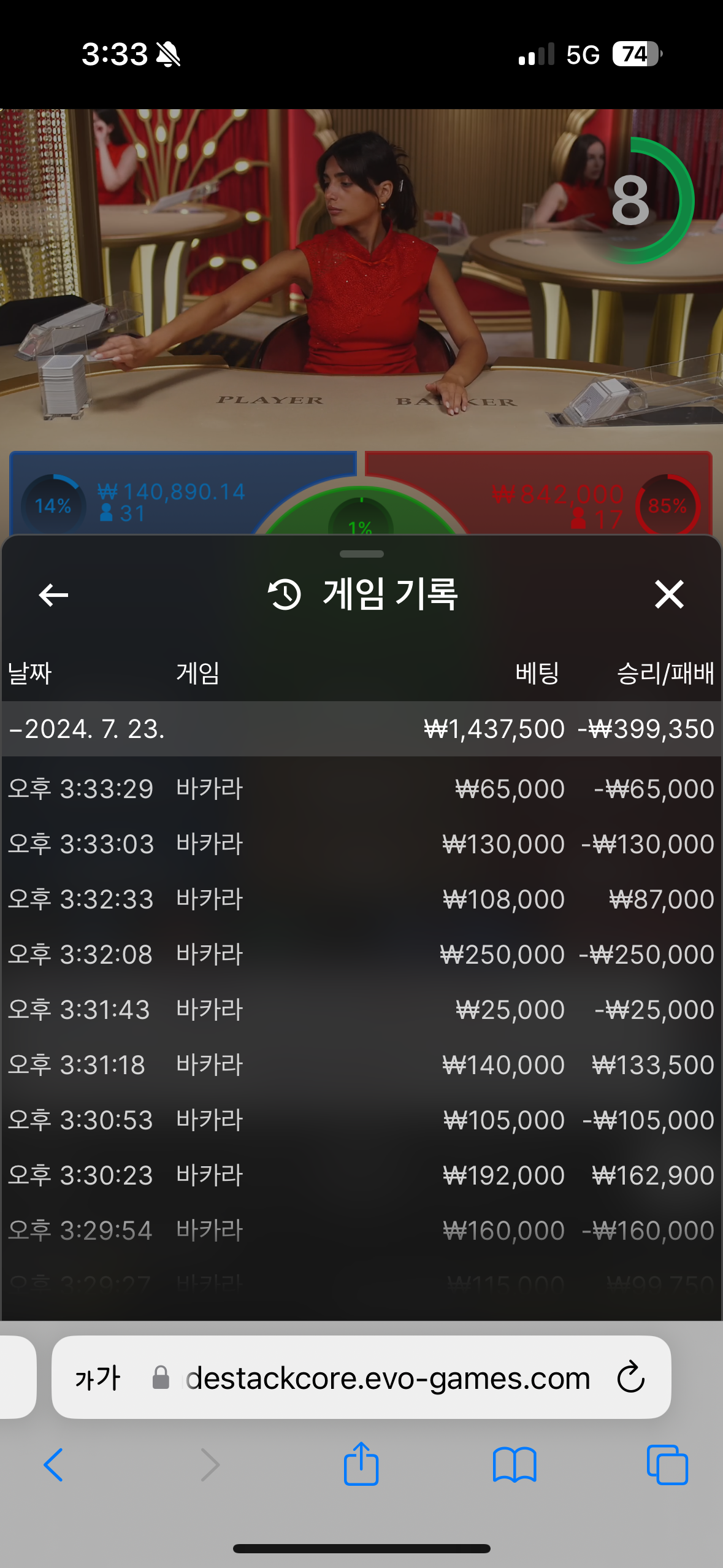The height and width of the screenshot is (1568, 723).
Task: Reload the page from the address bar
Action: [x=630, y=1378]
